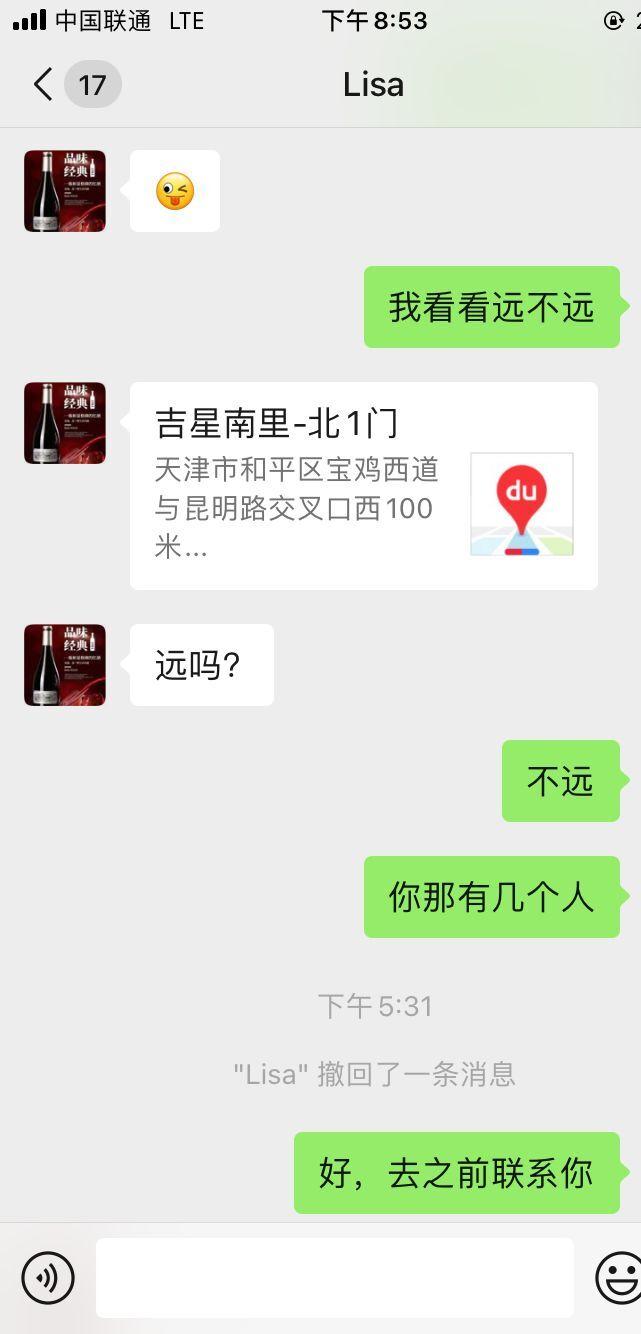The image size is (641, 1334).
Task: Switch to voice message input
Action: pyautogui.click(x=48, y=1277)
